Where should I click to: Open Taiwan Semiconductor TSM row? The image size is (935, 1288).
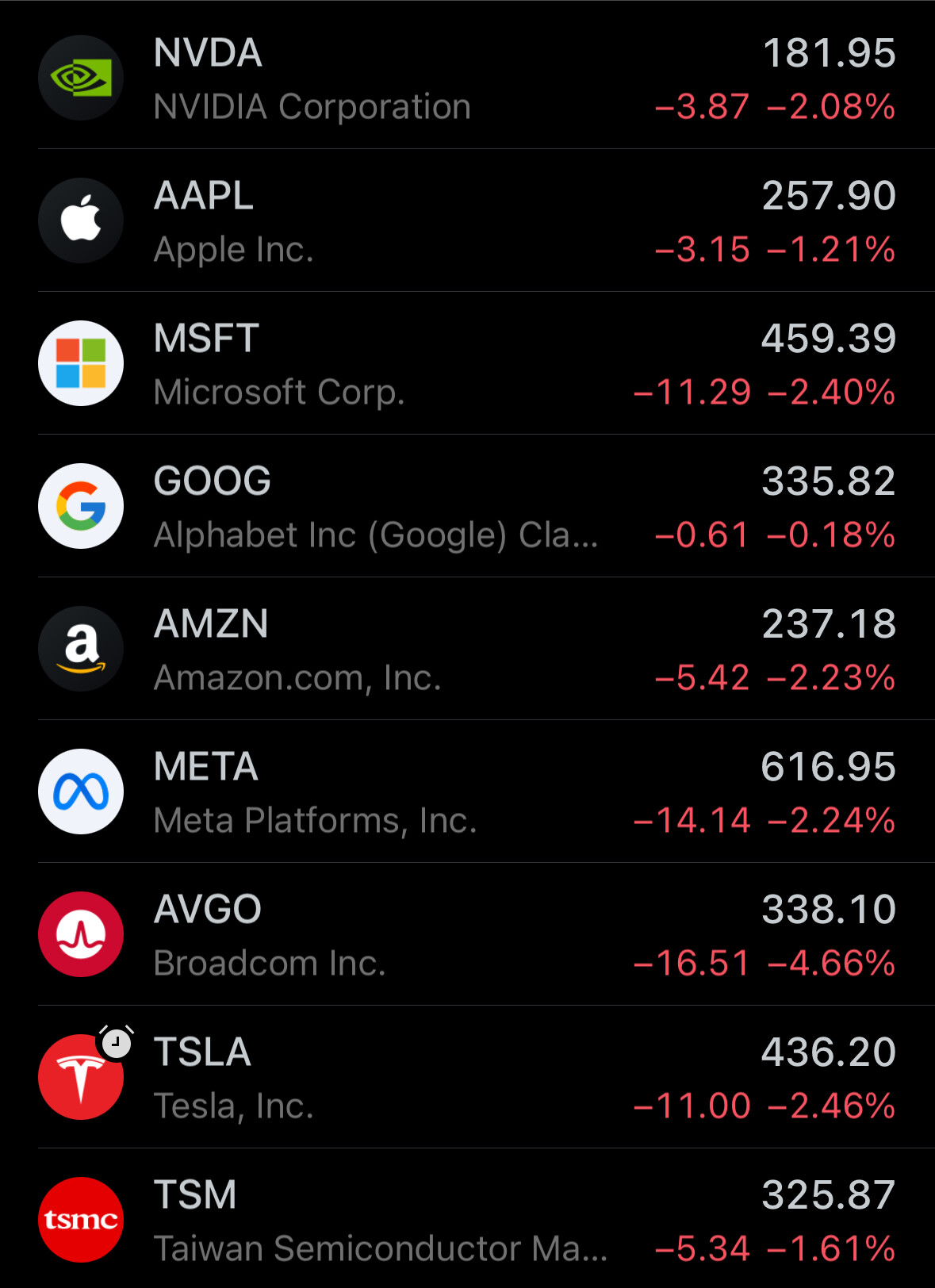tap(467, 1221)
